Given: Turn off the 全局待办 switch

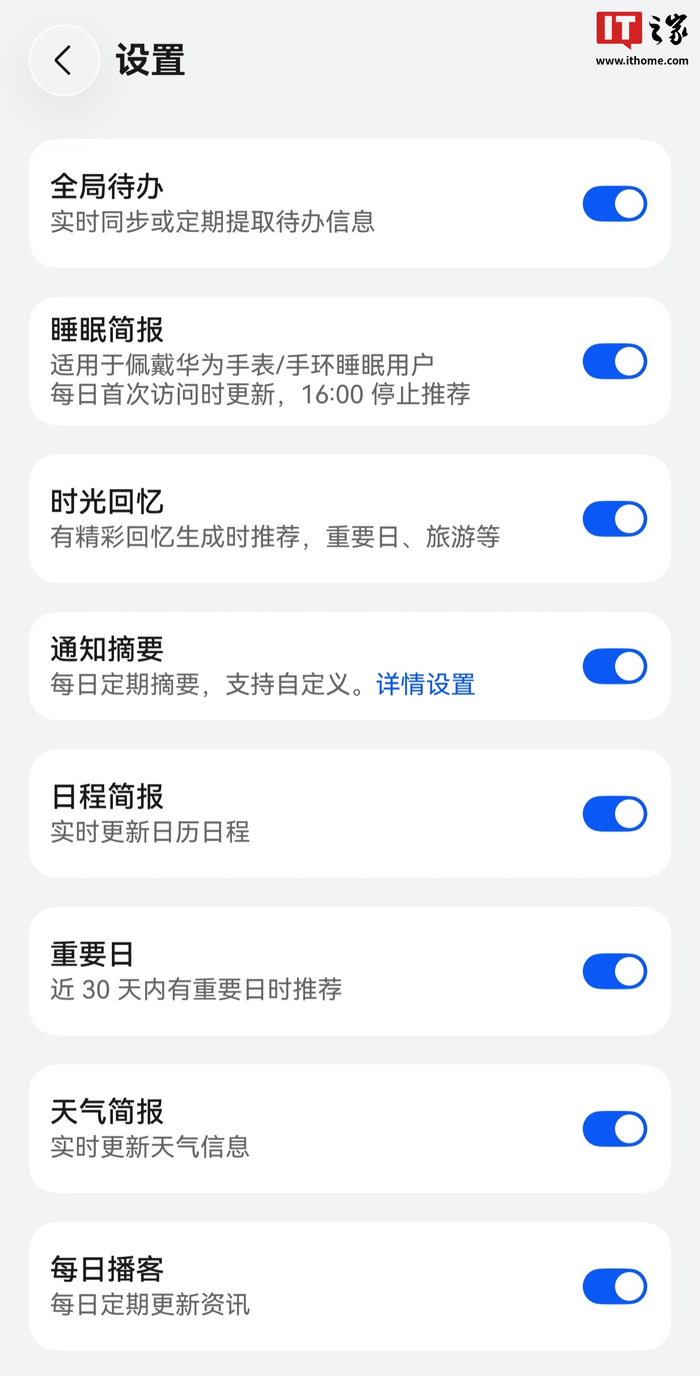Looking at the screenshot, I should [x=615, y=204].
